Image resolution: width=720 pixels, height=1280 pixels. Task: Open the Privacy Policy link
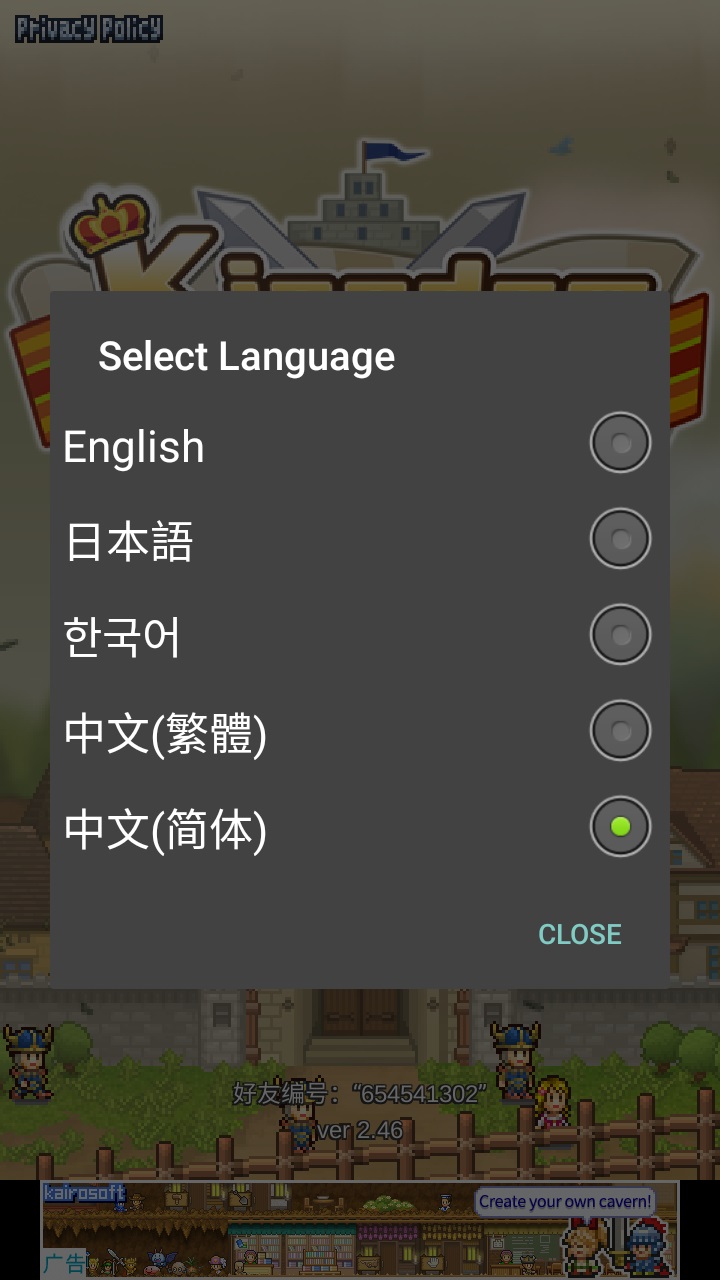coord(89,28)
